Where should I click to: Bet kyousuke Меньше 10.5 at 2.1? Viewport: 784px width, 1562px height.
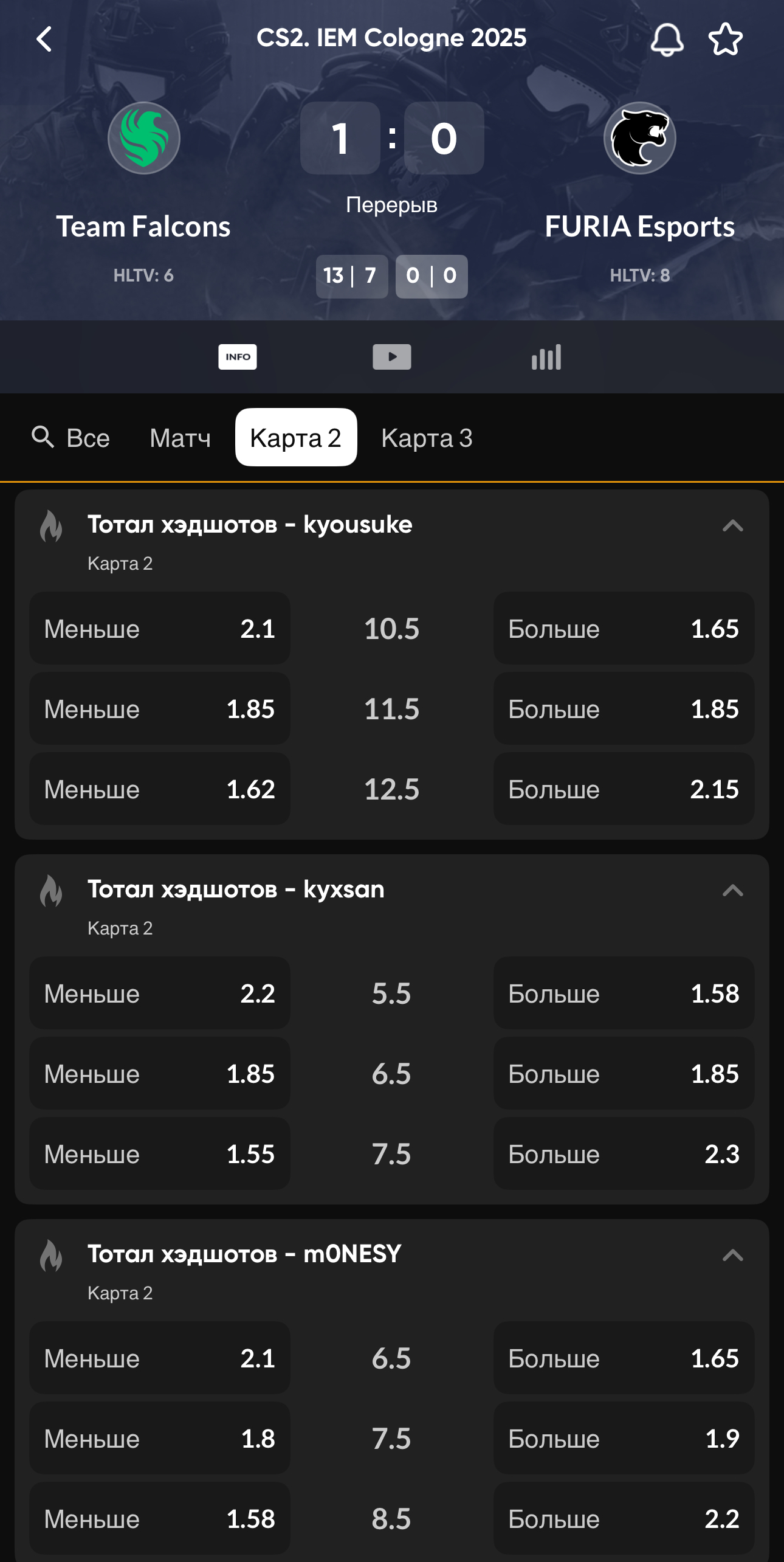pyautogui.click(x=160, y=628)
